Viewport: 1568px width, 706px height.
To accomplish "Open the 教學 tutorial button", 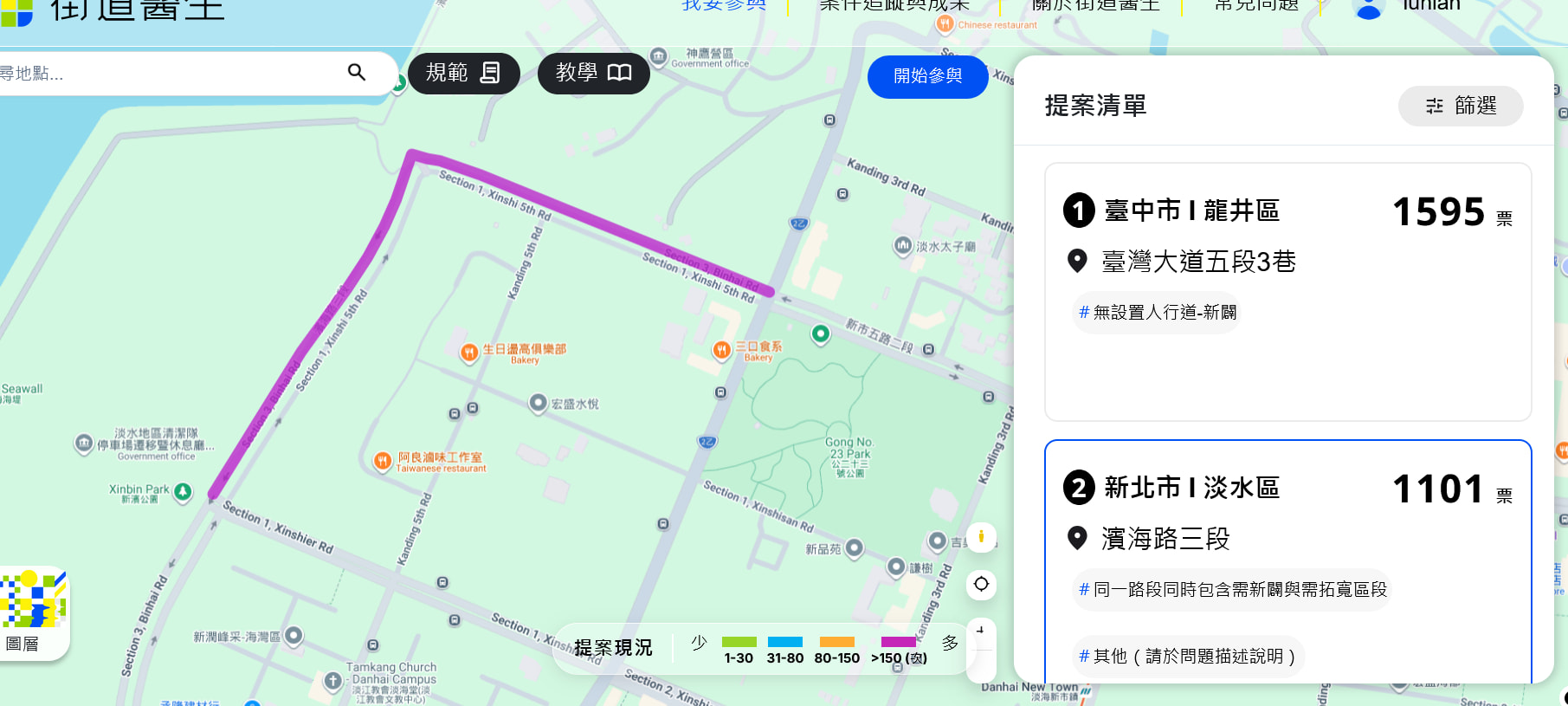I will pos(593,73).
